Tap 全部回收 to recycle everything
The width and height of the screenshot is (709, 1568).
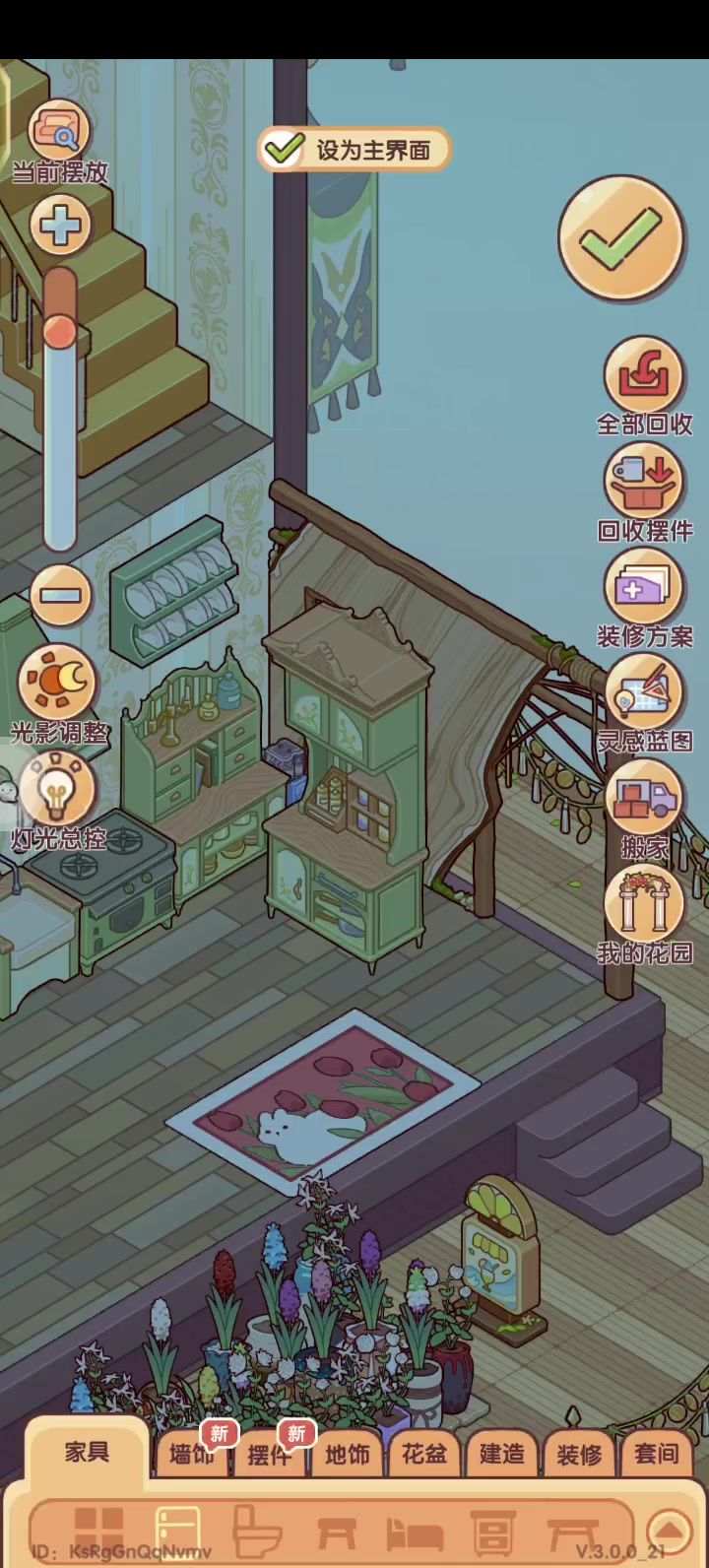pyautogui.click(x=643, y=375)
